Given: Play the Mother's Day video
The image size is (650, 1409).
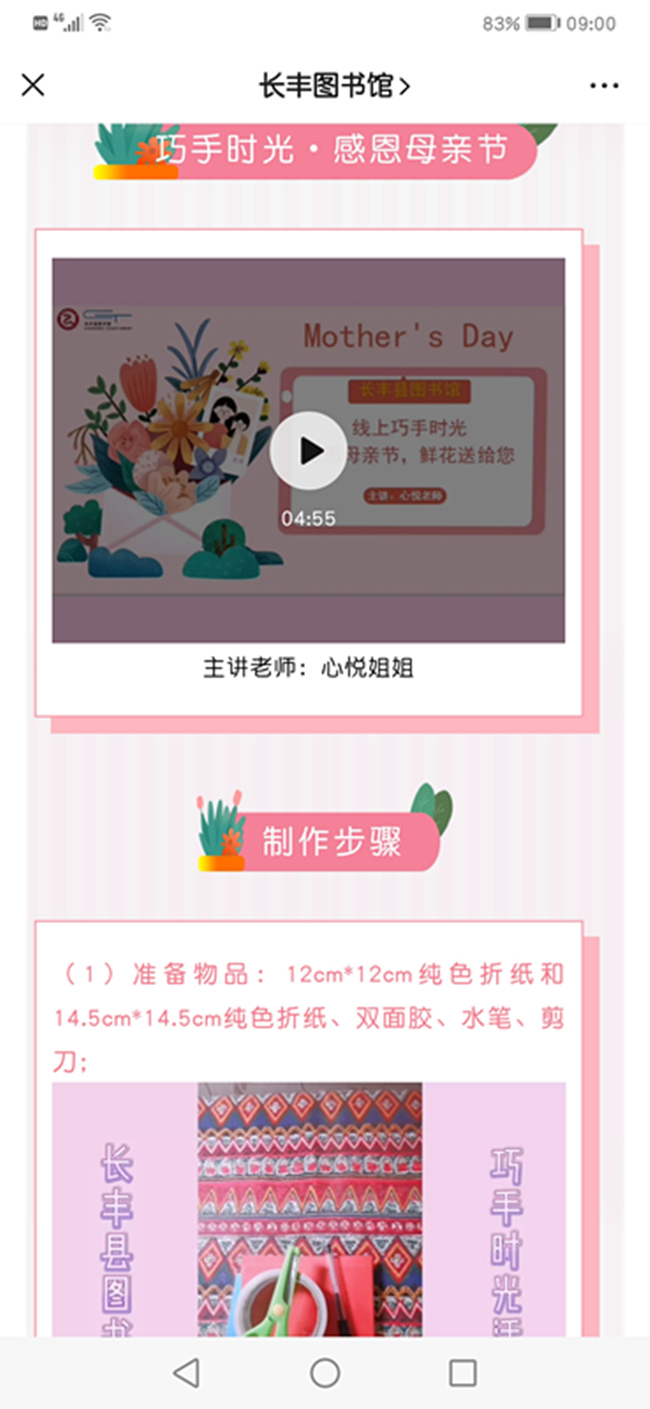Looking at the screenshot, I should 308,451.
